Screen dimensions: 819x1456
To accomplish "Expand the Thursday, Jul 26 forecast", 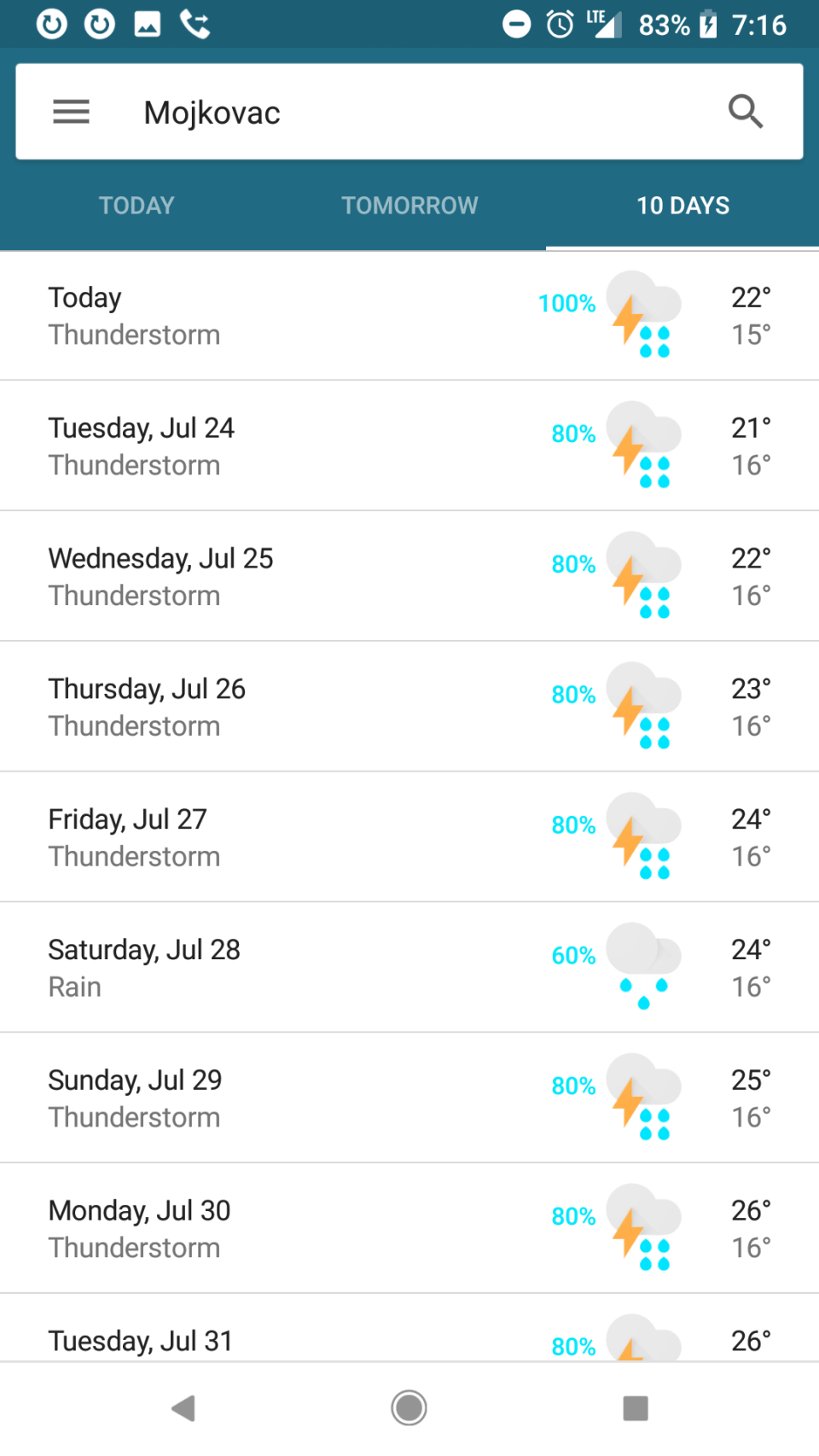I will 409,707.
